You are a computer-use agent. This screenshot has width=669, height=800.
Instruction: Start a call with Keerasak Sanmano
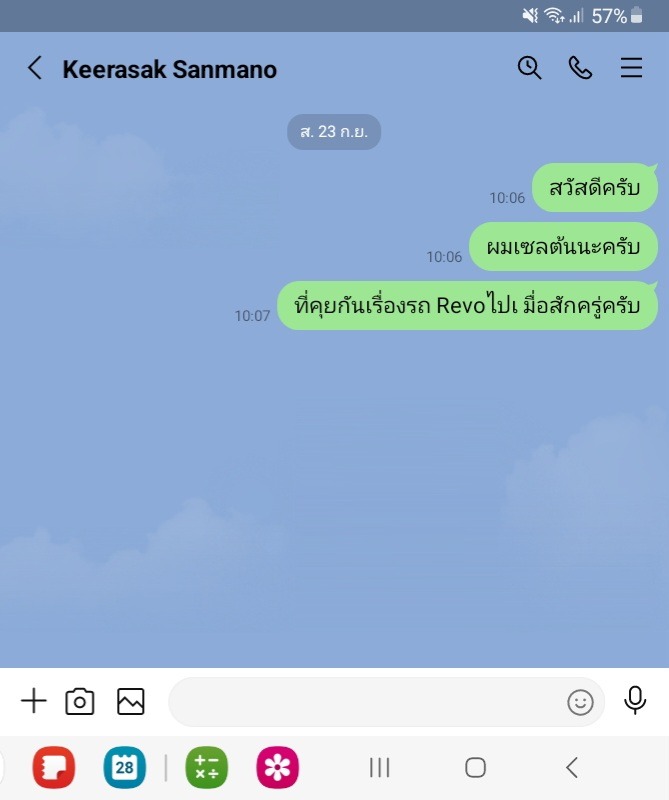coord(580,68)
